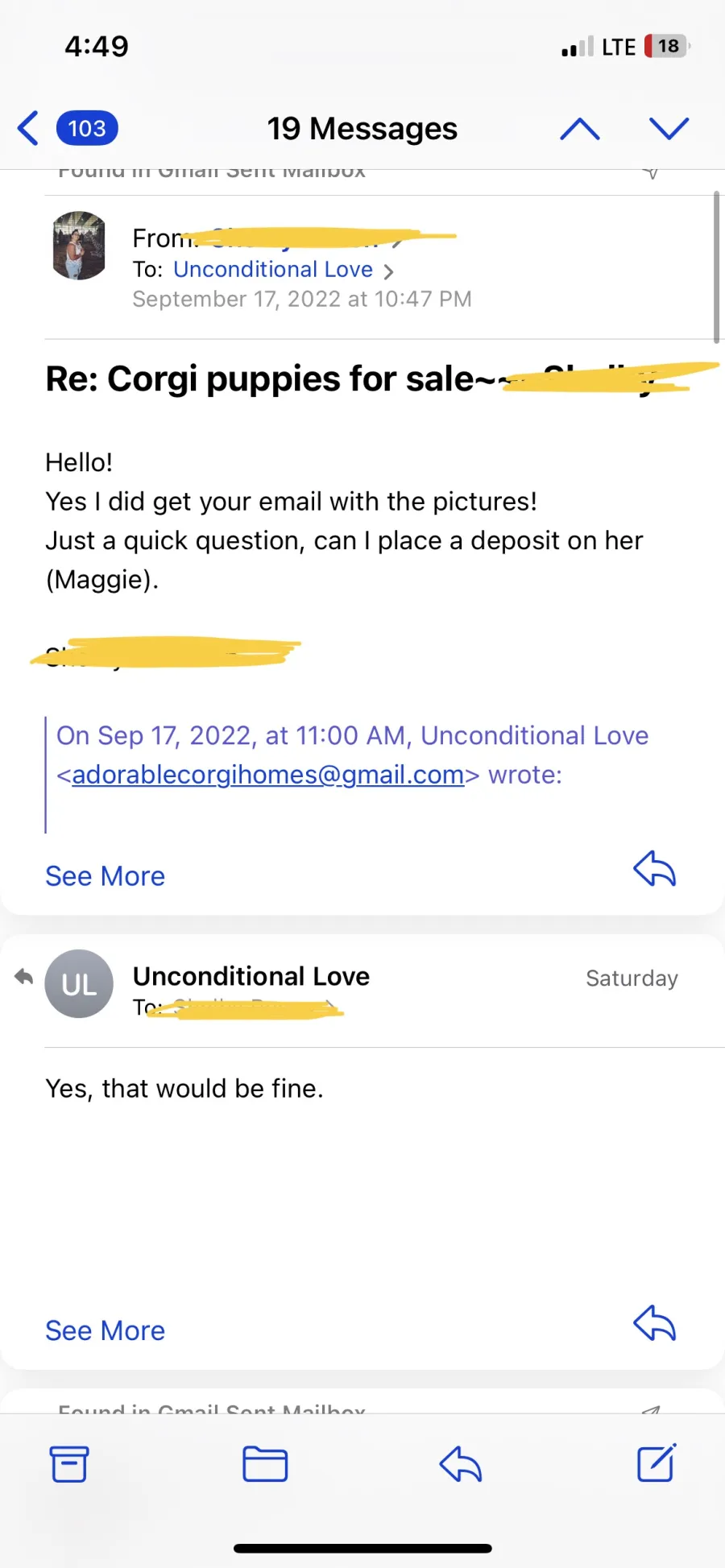Screen dimensions: 725x1568
Task: Expand See More under the deposit question
Action: (x=105, y=876)
